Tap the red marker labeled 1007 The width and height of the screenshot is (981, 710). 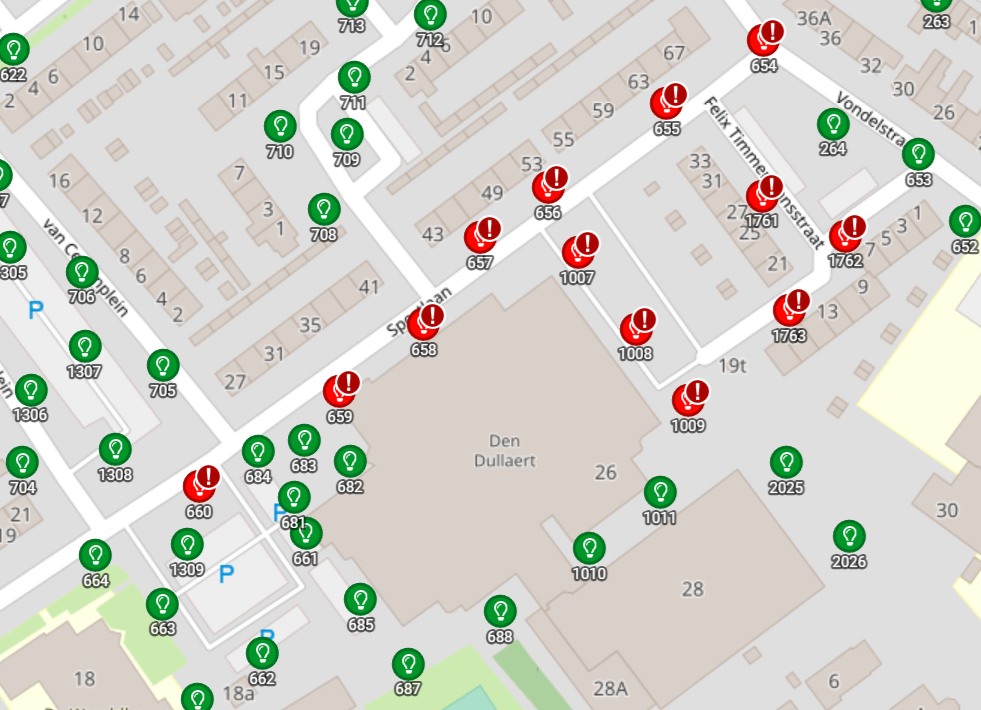[578, 251]
